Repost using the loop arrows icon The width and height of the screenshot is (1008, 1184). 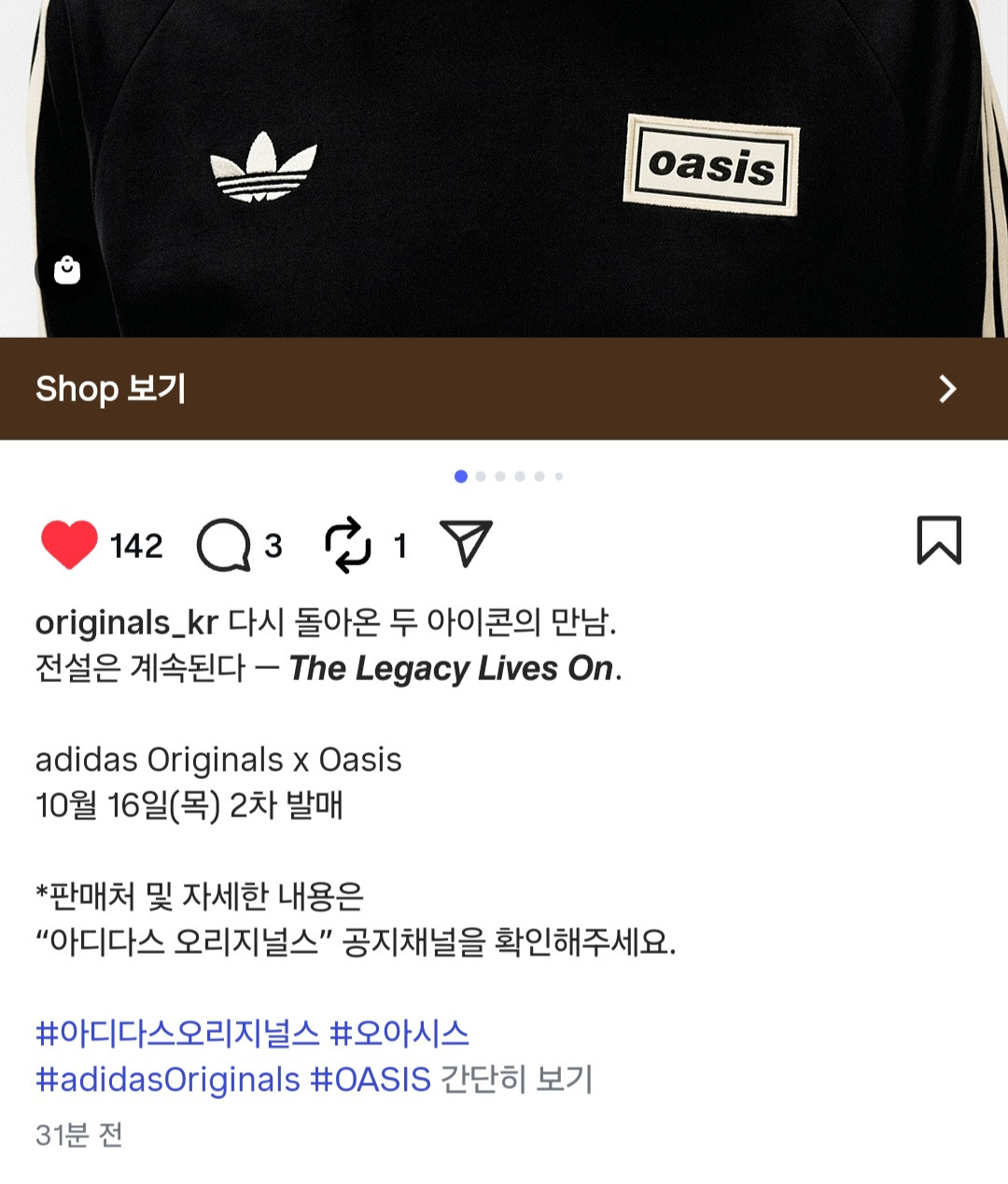coord(347,545)
